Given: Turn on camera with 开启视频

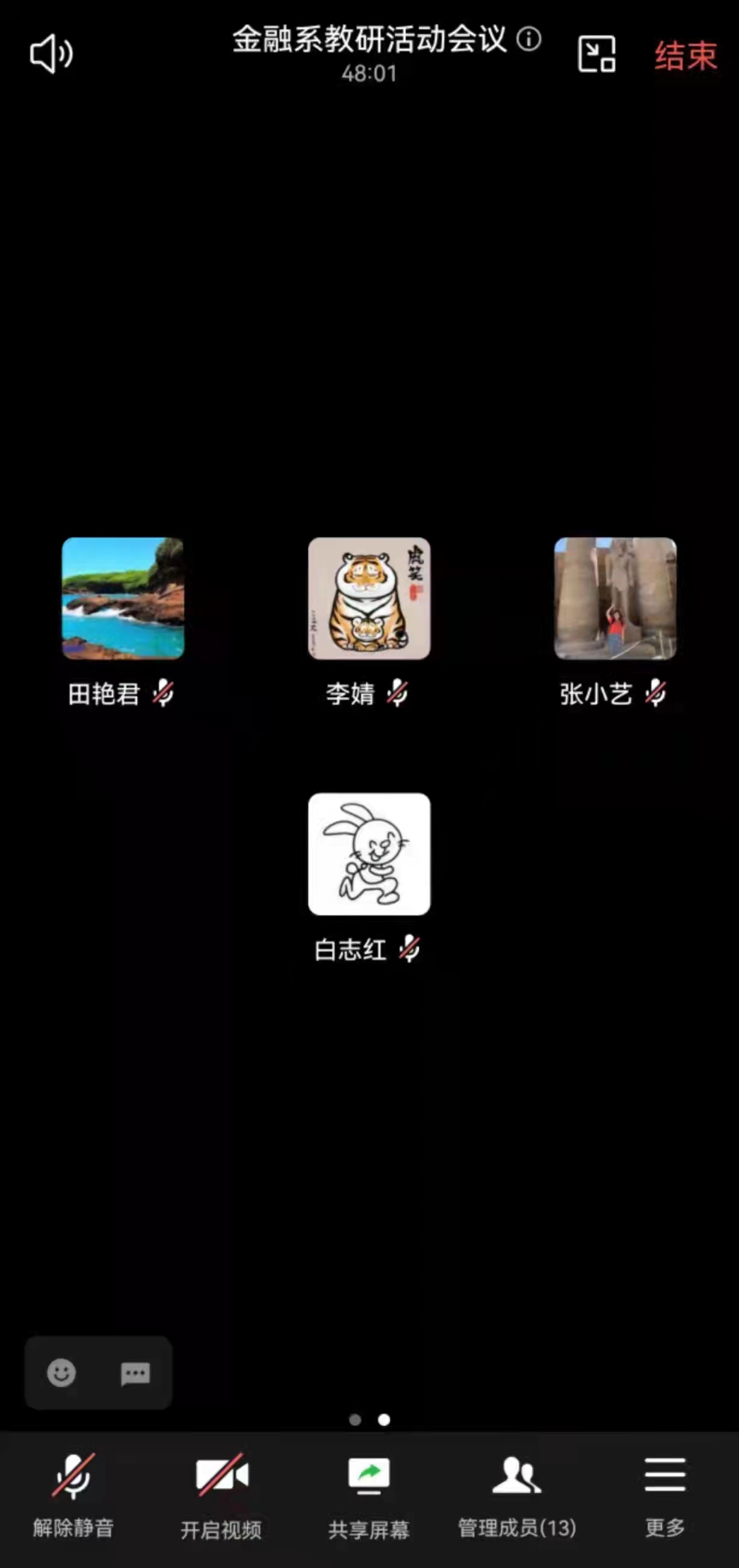Looking at the screenshot, I should coord(221,1489).
